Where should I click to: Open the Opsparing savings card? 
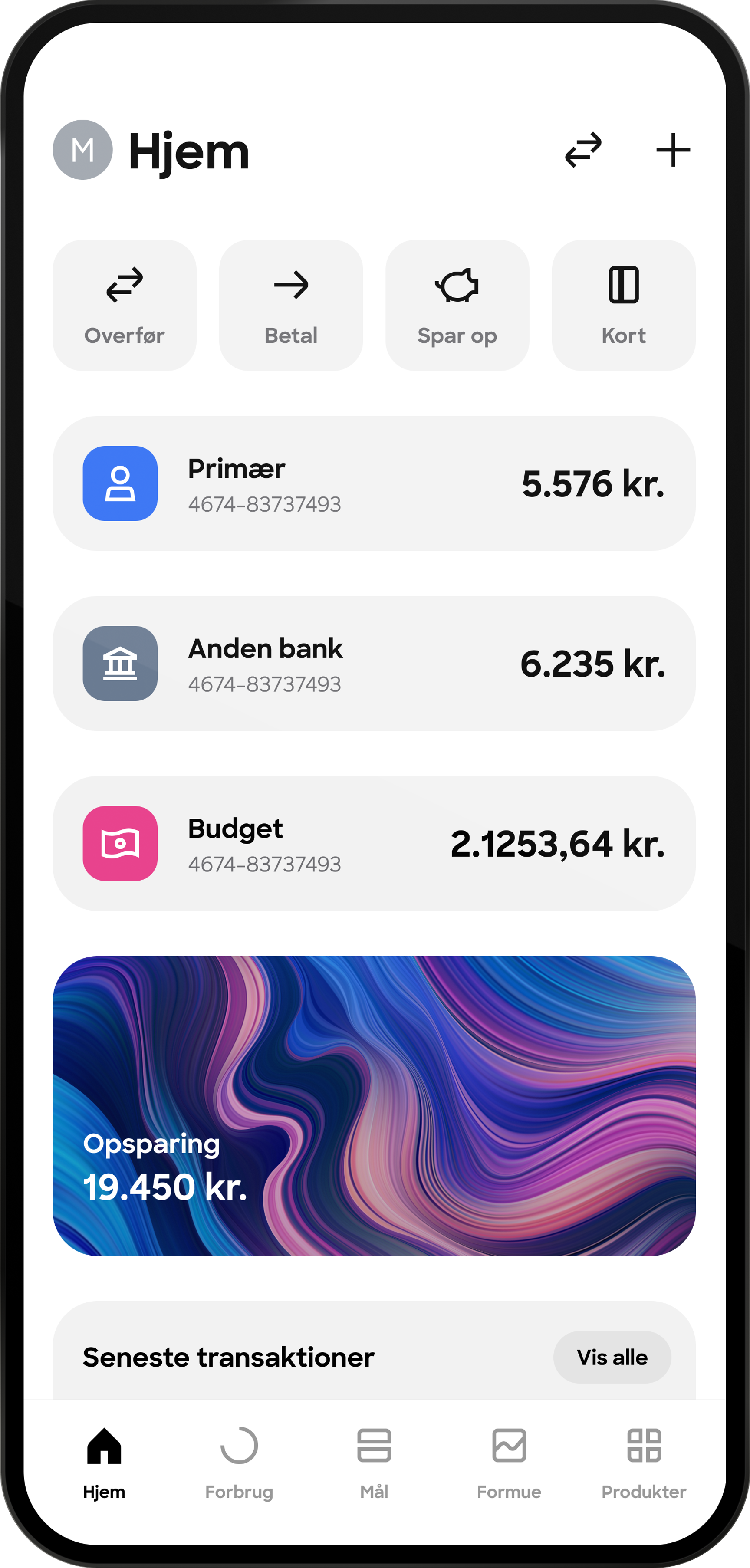pyautogui.click(x=374, y=1105)
